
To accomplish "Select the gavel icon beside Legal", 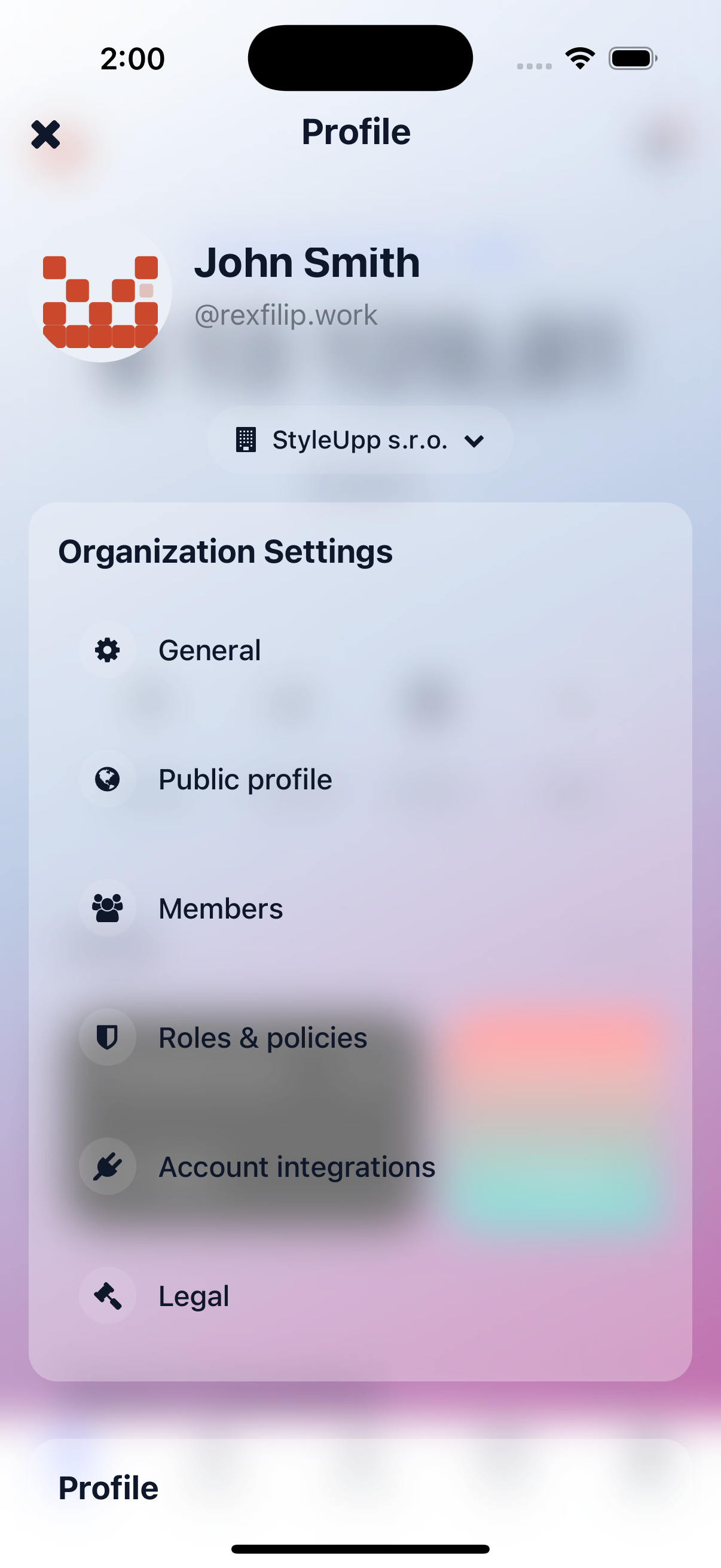I will click(x=107, y=1295).
